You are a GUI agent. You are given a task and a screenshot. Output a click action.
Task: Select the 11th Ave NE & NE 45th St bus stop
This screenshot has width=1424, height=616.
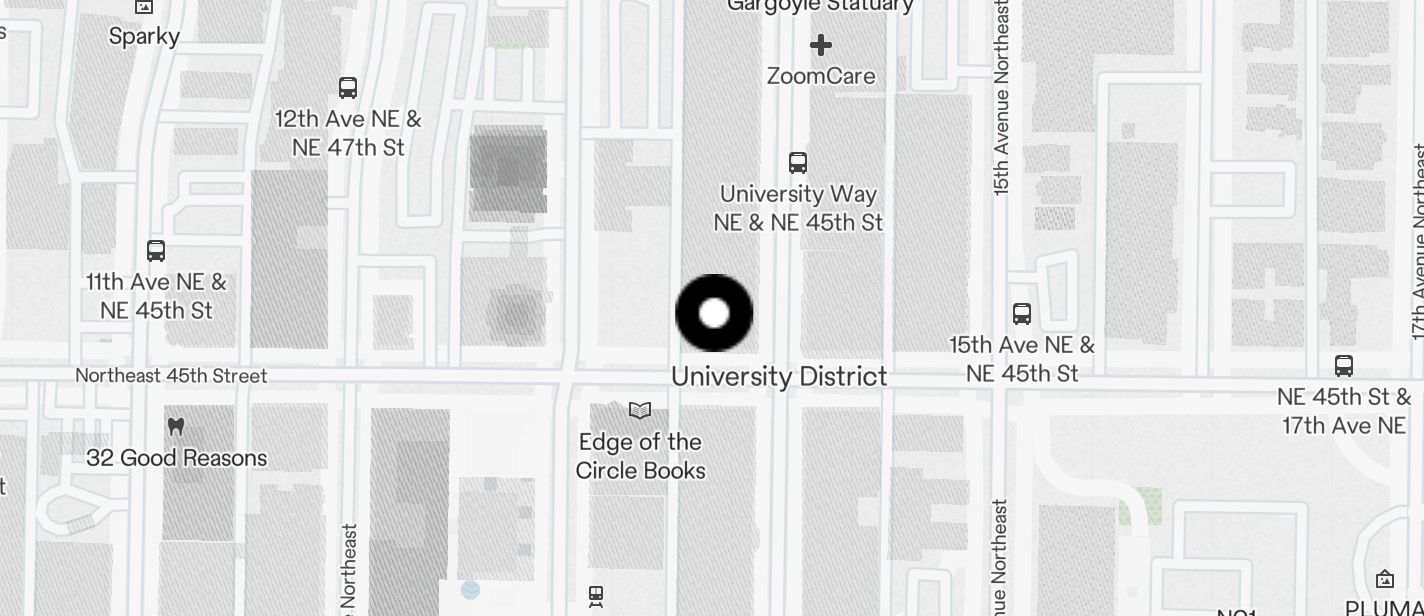[x=156, y=251]
